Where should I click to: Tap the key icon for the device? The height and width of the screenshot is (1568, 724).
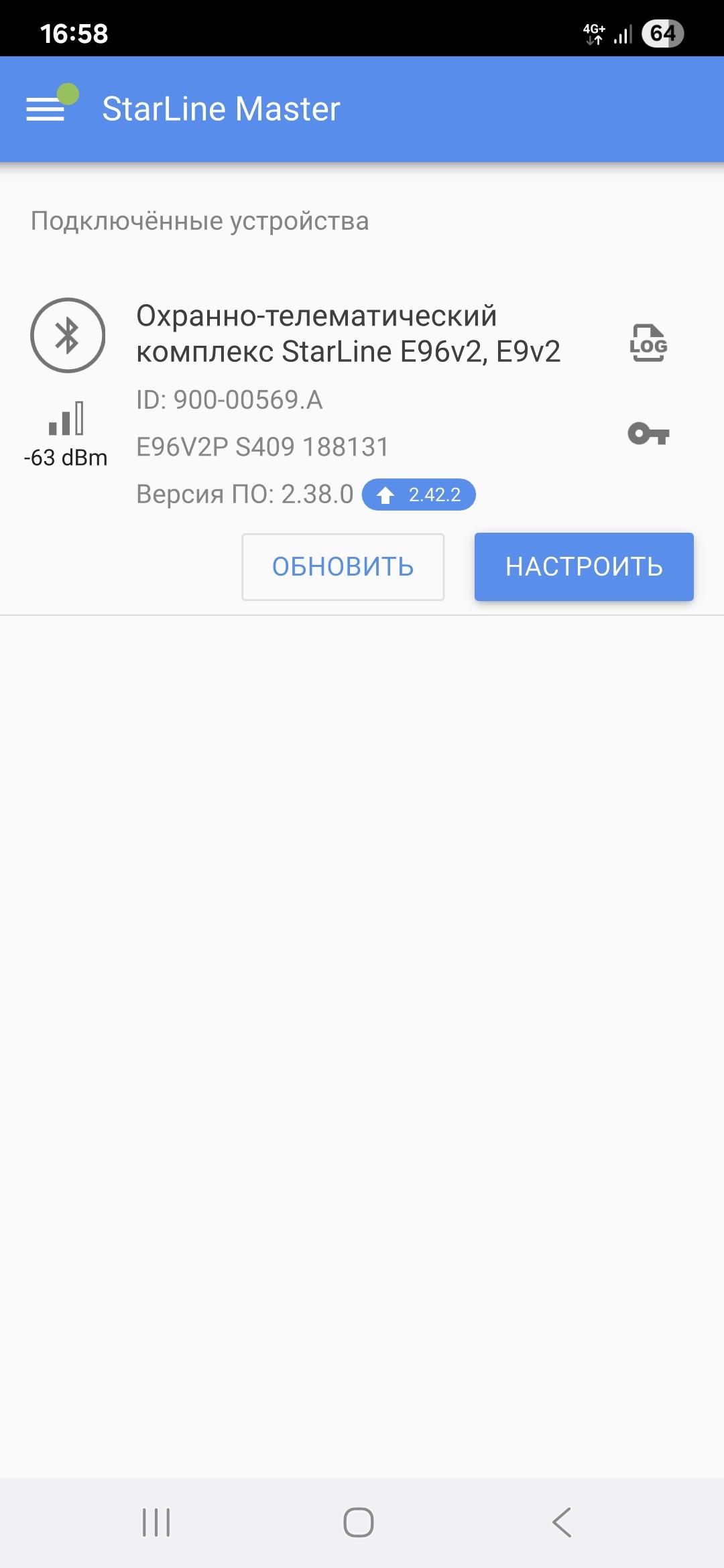coord(648,434)
